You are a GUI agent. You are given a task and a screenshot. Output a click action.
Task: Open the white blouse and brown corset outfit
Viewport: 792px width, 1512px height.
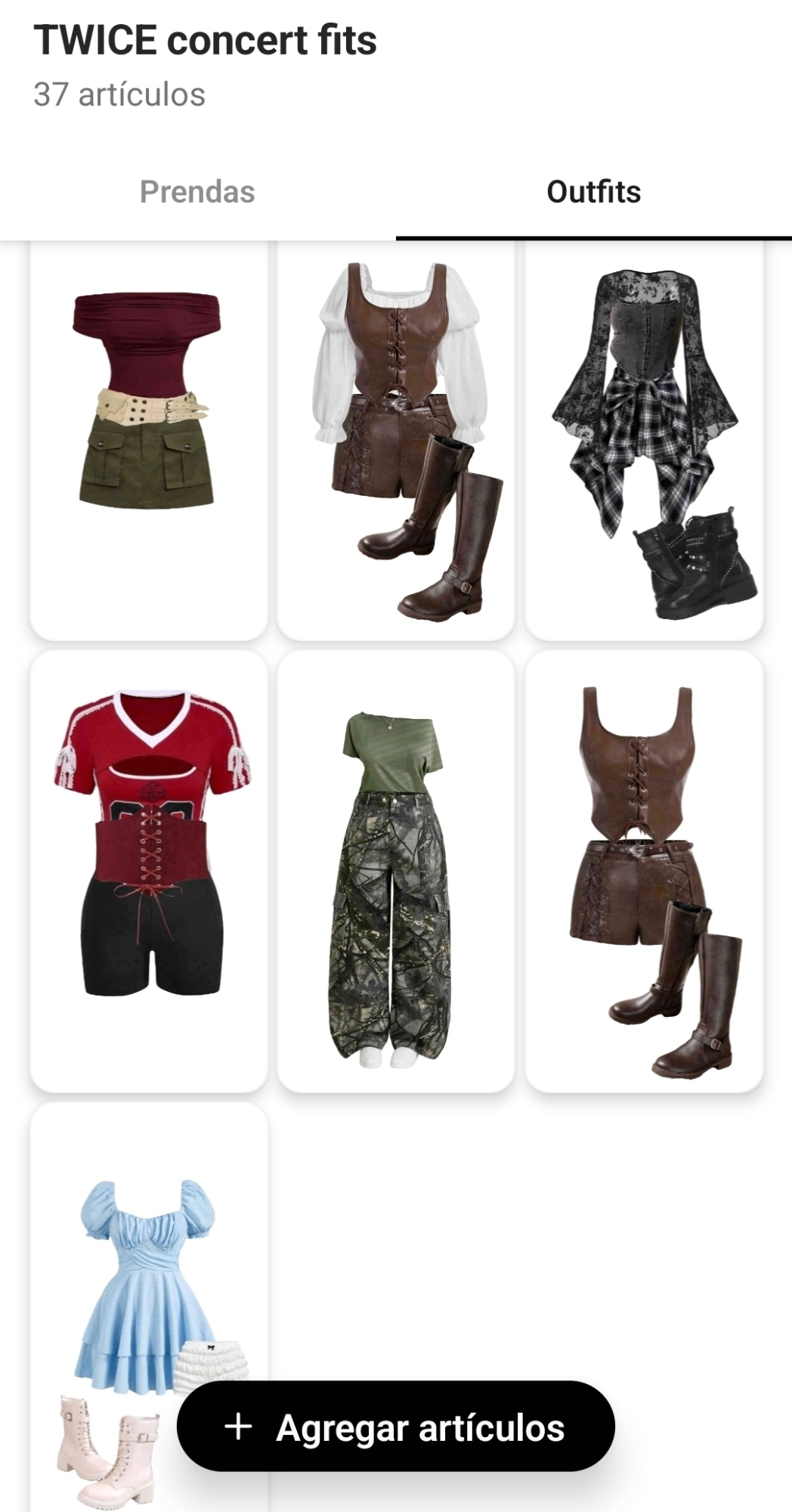396,438
